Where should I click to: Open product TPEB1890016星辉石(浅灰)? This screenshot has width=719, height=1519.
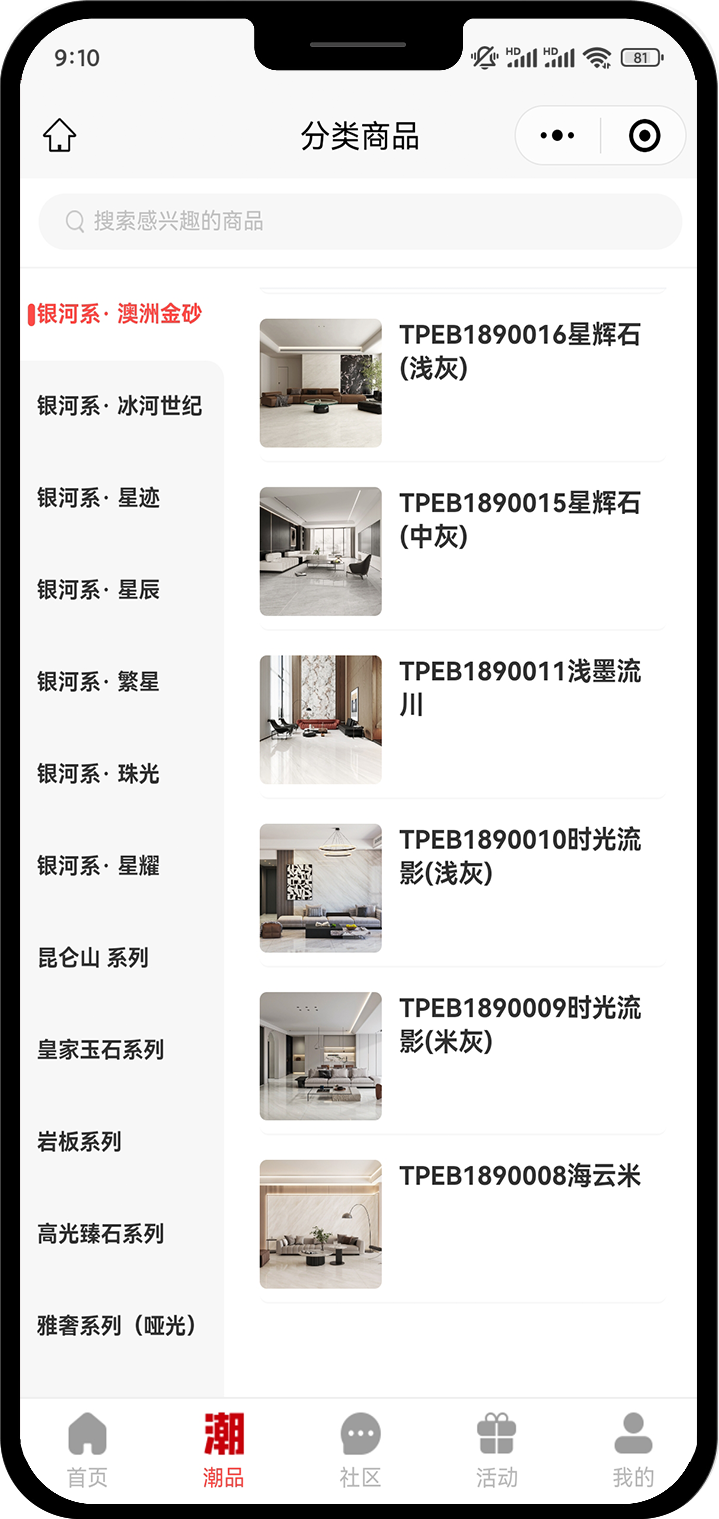[x=461, y=382]
